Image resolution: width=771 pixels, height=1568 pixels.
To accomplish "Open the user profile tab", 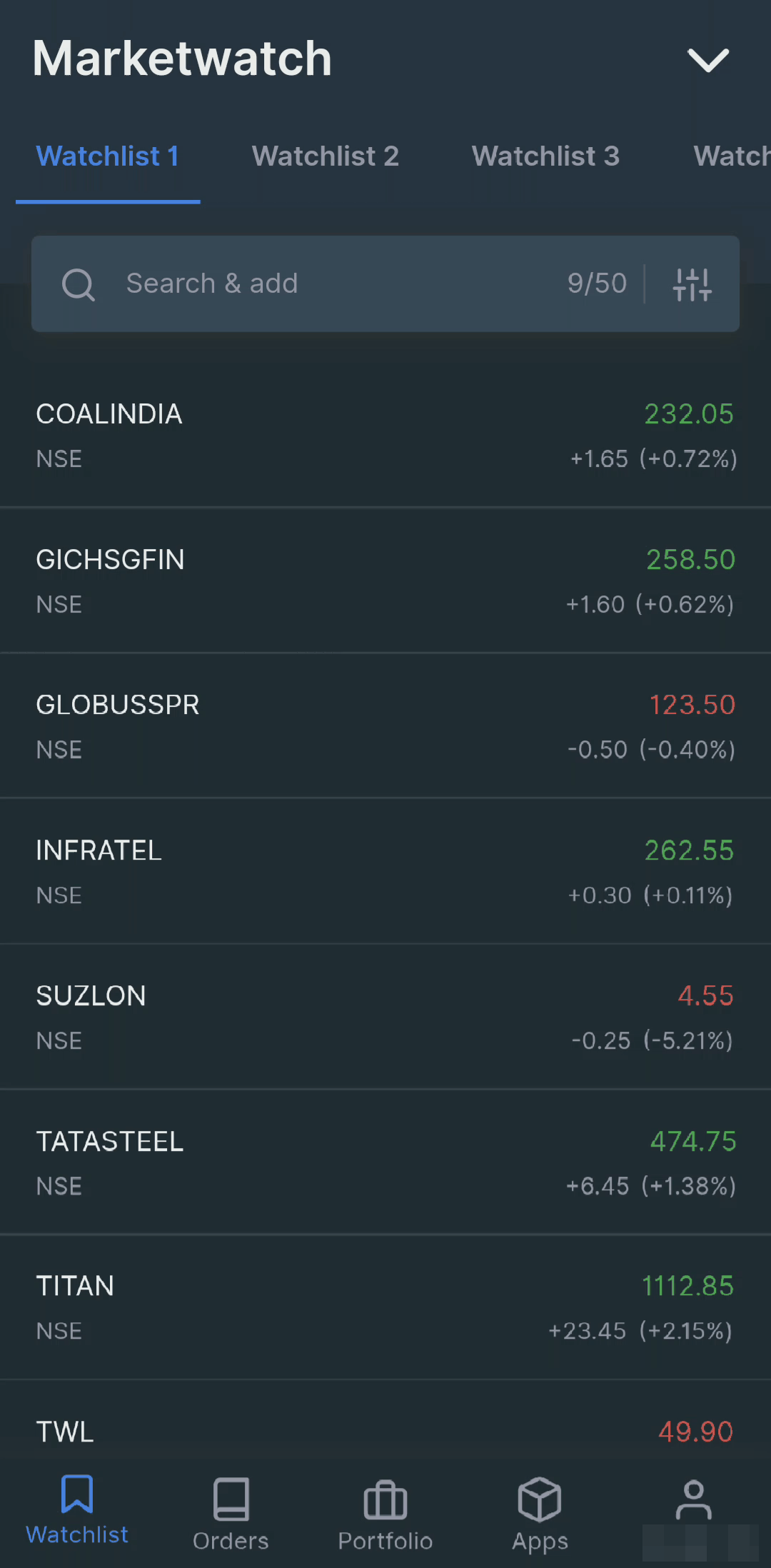I will (694, 1500).
